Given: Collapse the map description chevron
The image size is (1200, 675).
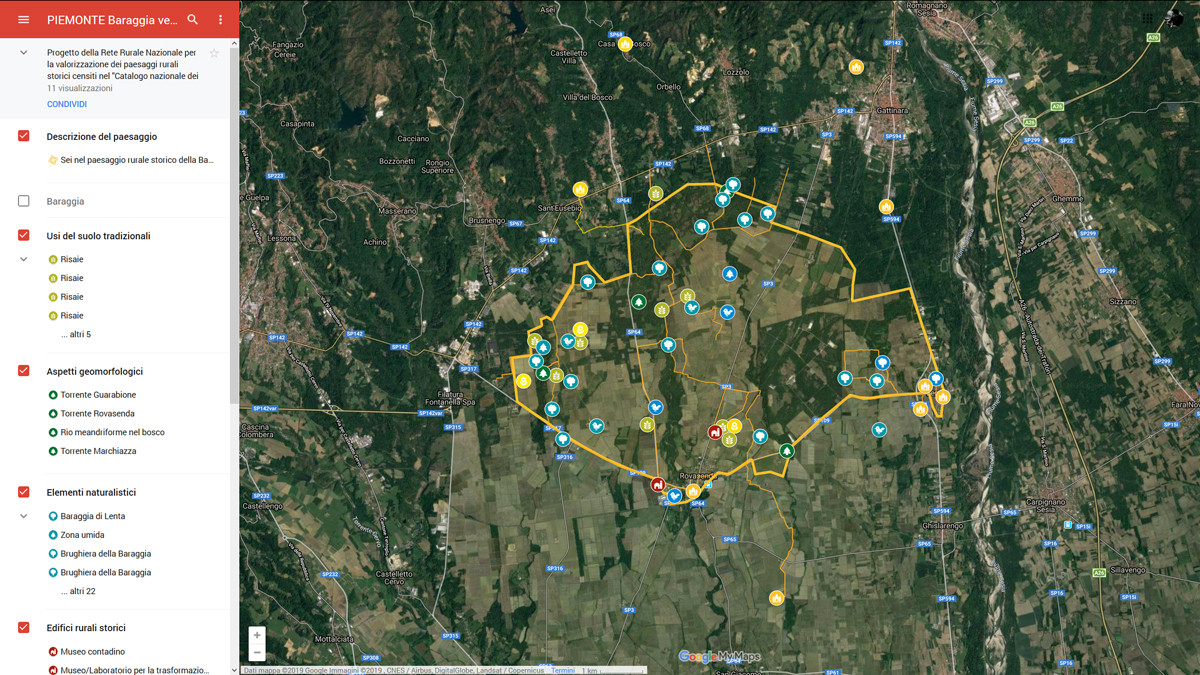Looking at the screenshot, I should (23, 53).
